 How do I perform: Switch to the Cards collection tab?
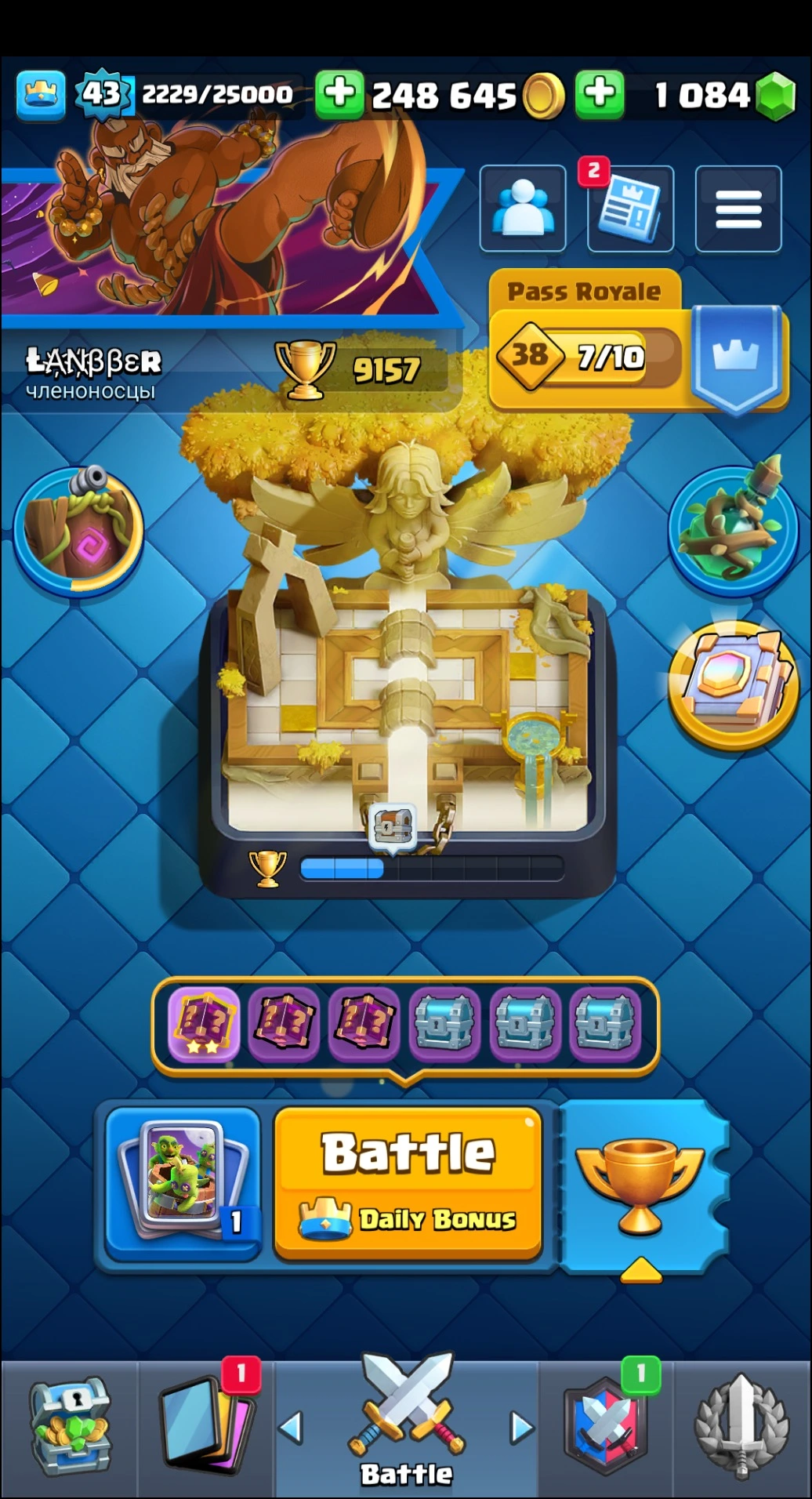[205, 1427]
